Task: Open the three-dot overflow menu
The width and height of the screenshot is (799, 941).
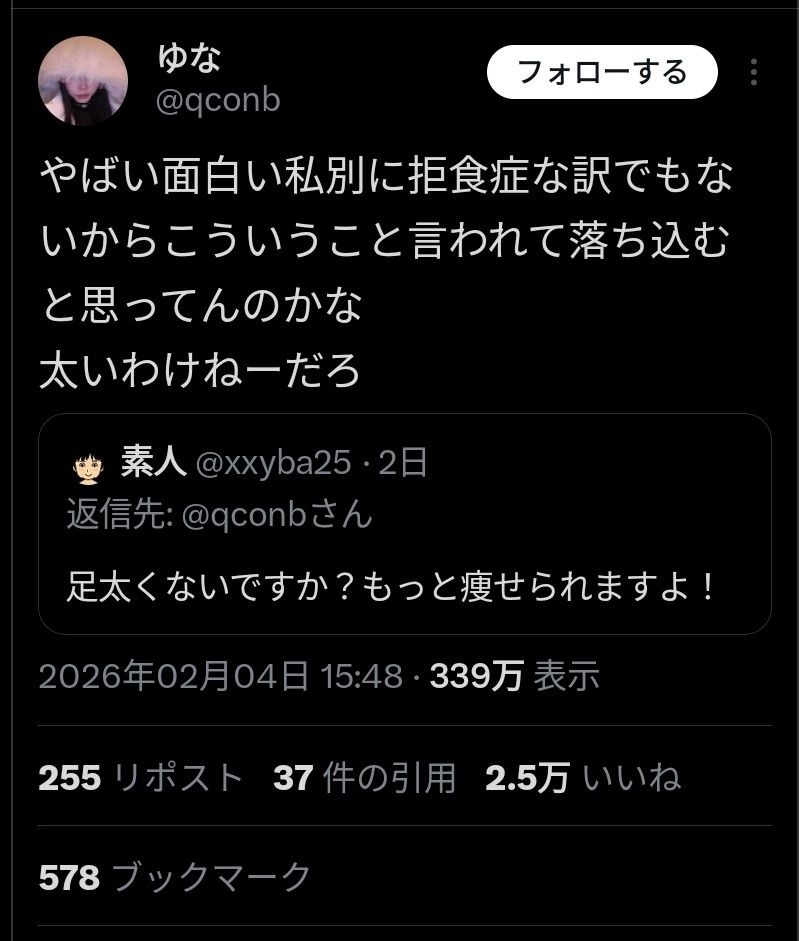Action: (x=754, y=72)
